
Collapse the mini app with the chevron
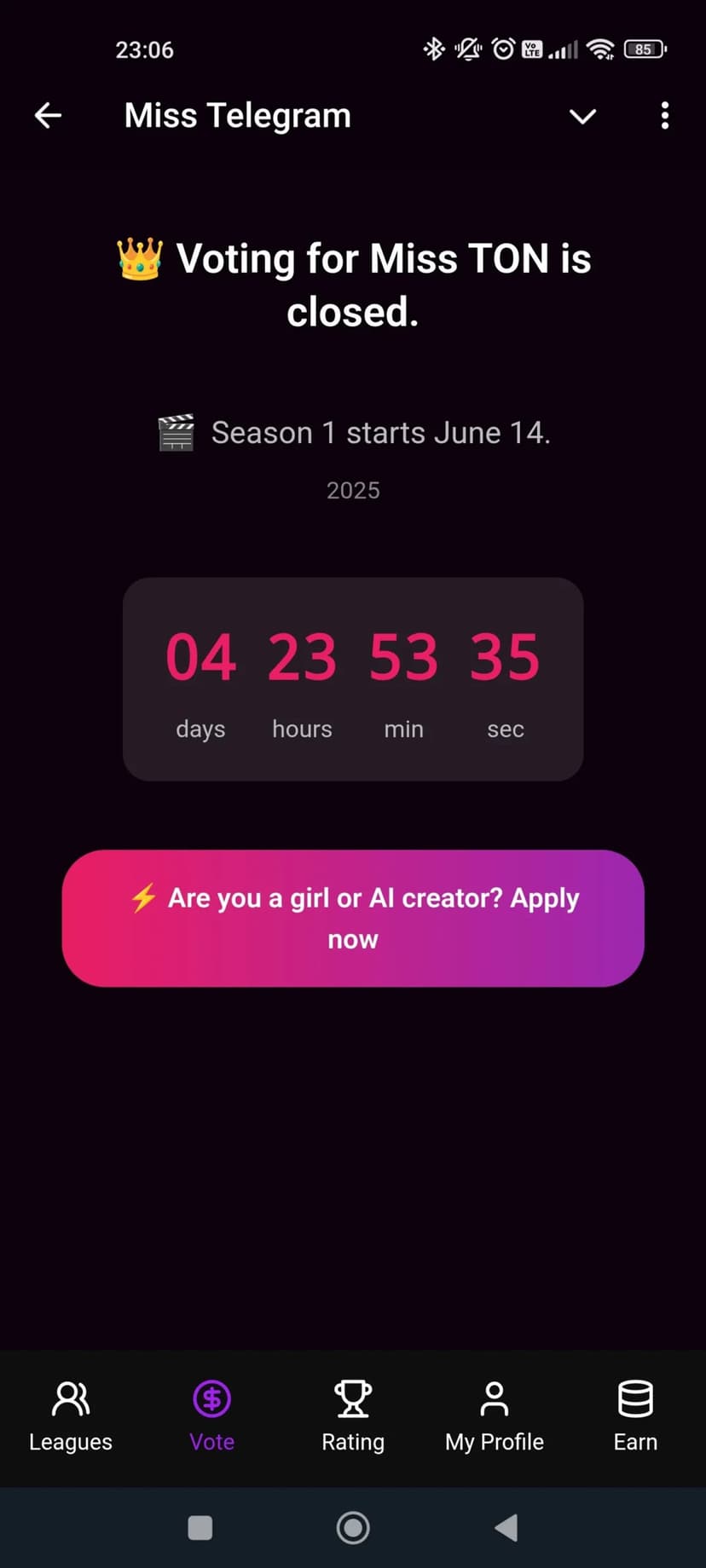(x=582, y=116)
